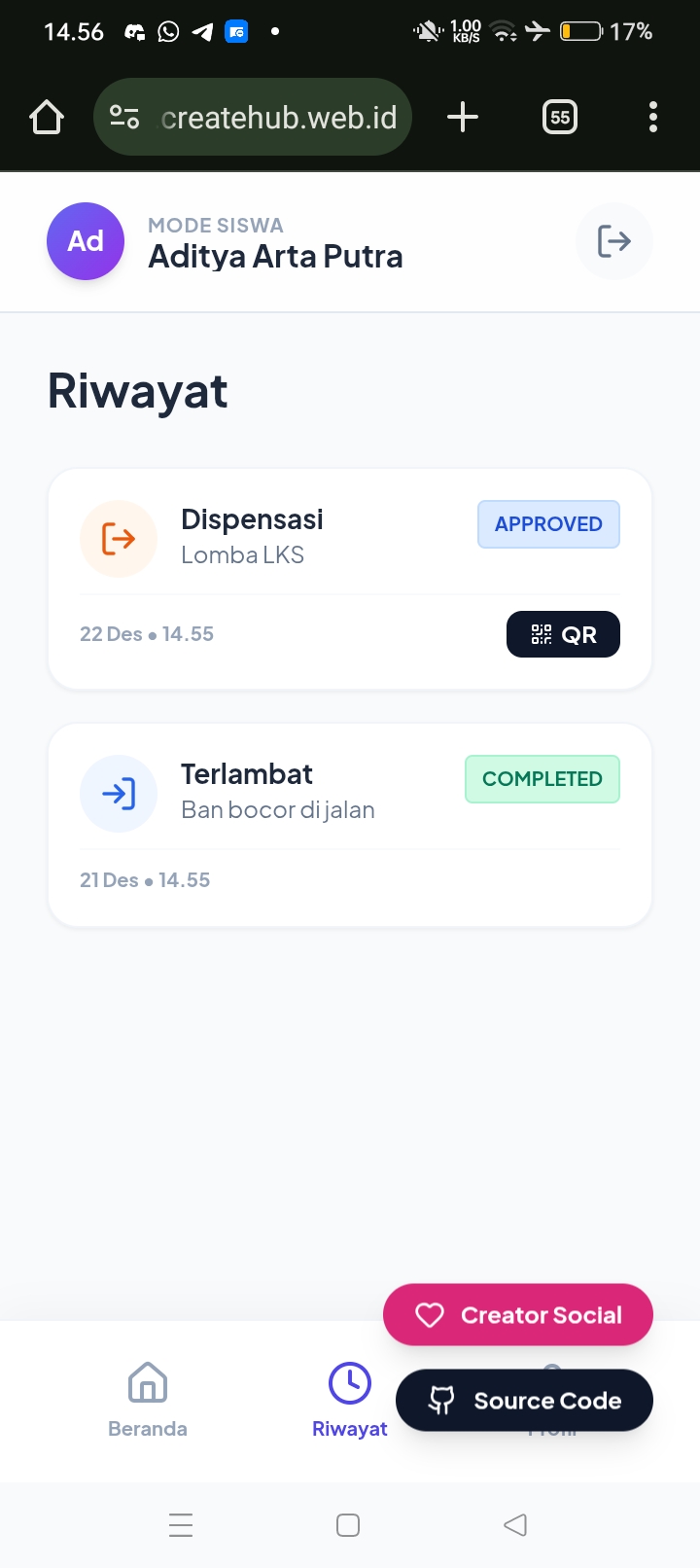Switch to the Beranda tab

148,1399
